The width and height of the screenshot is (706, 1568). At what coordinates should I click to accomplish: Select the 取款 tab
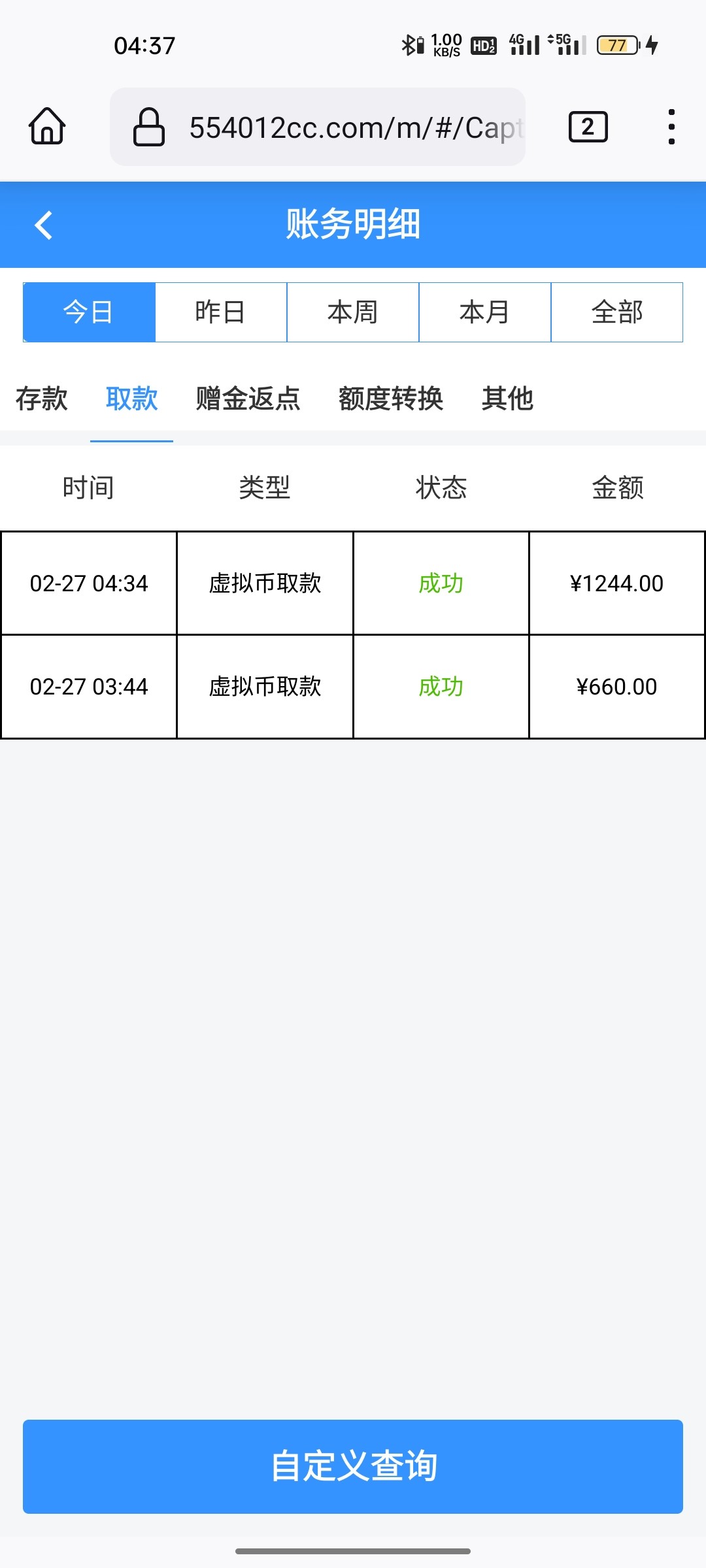[x=131, y=399]
